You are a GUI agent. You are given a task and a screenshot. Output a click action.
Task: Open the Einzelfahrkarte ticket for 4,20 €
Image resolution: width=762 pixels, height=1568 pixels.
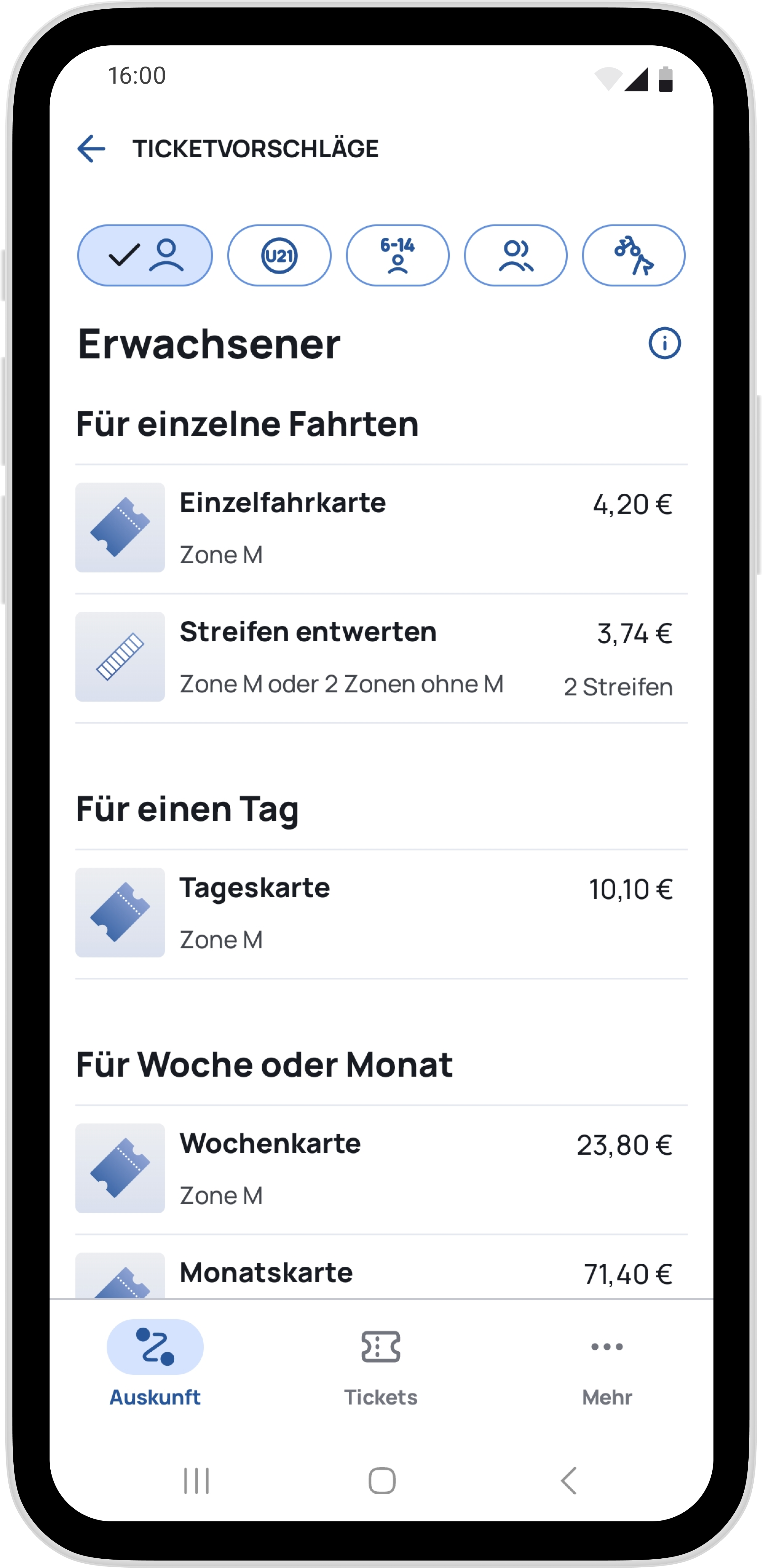[x=381, y=528]
